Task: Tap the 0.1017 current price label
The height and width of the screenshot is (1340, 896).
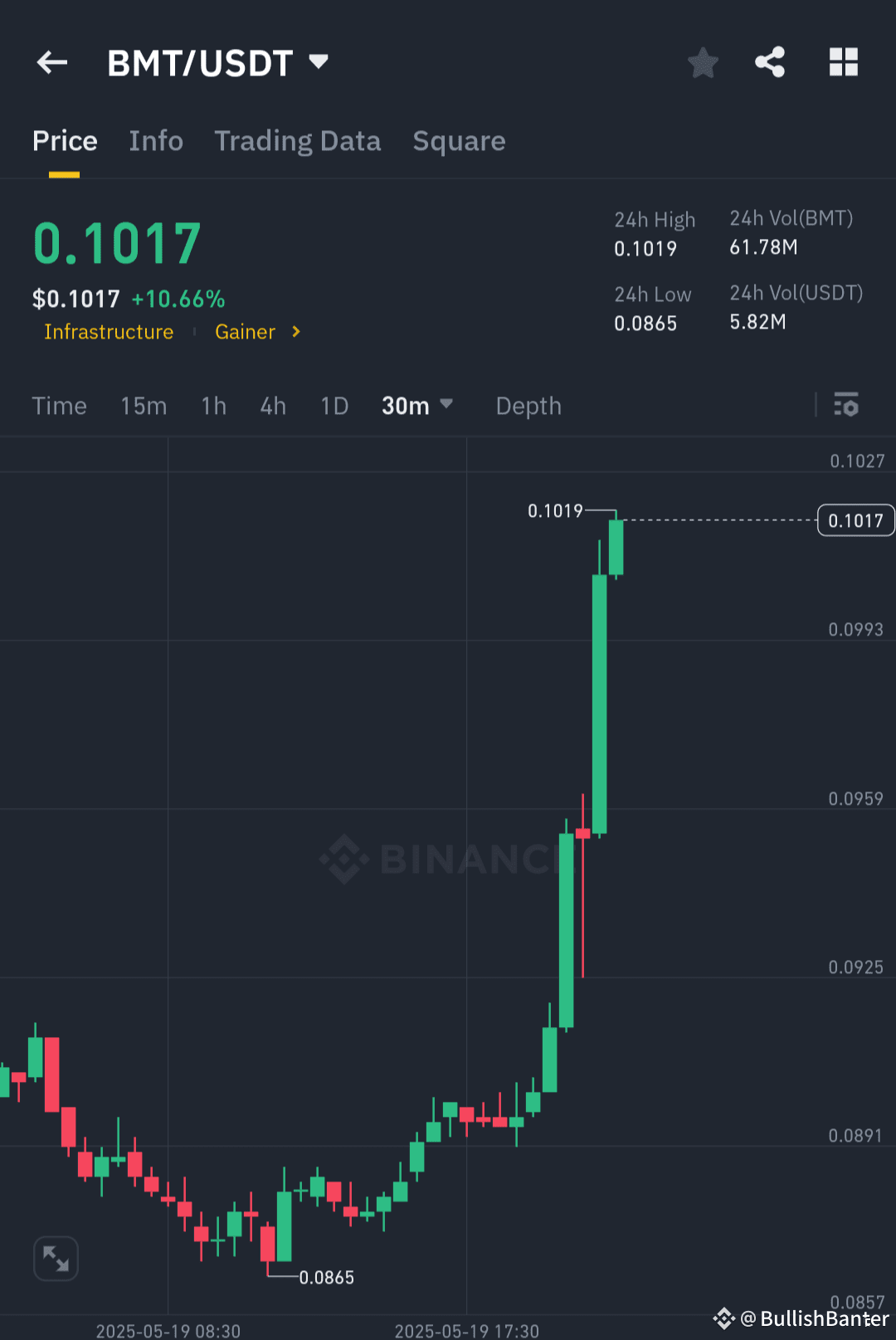Action: point(855,520)
